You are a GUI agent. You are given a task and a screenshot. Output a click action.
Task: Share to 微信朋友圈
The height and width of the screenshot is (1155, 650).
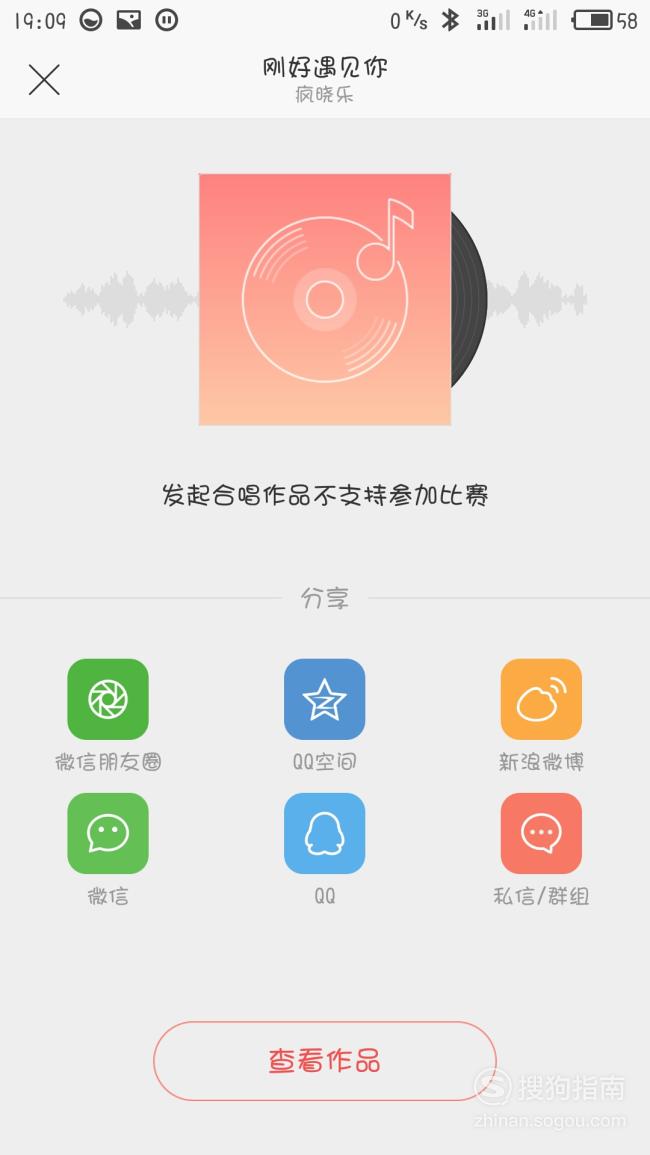tap(108, 699)
